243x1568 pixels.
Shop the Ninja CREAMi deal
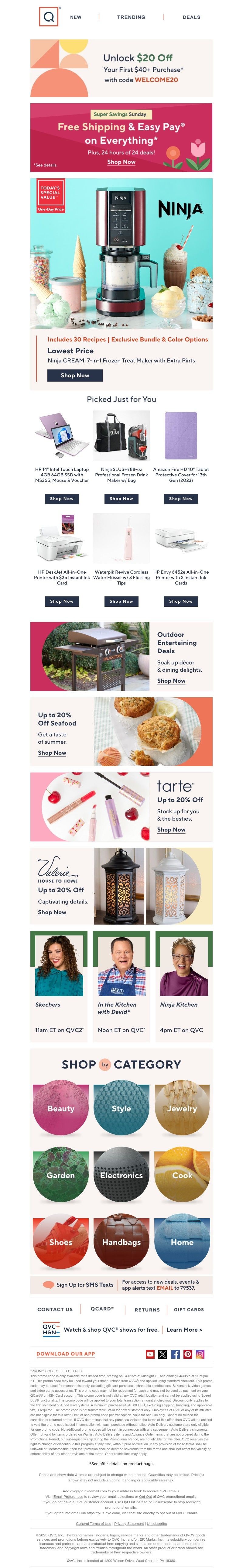point(75,376)
